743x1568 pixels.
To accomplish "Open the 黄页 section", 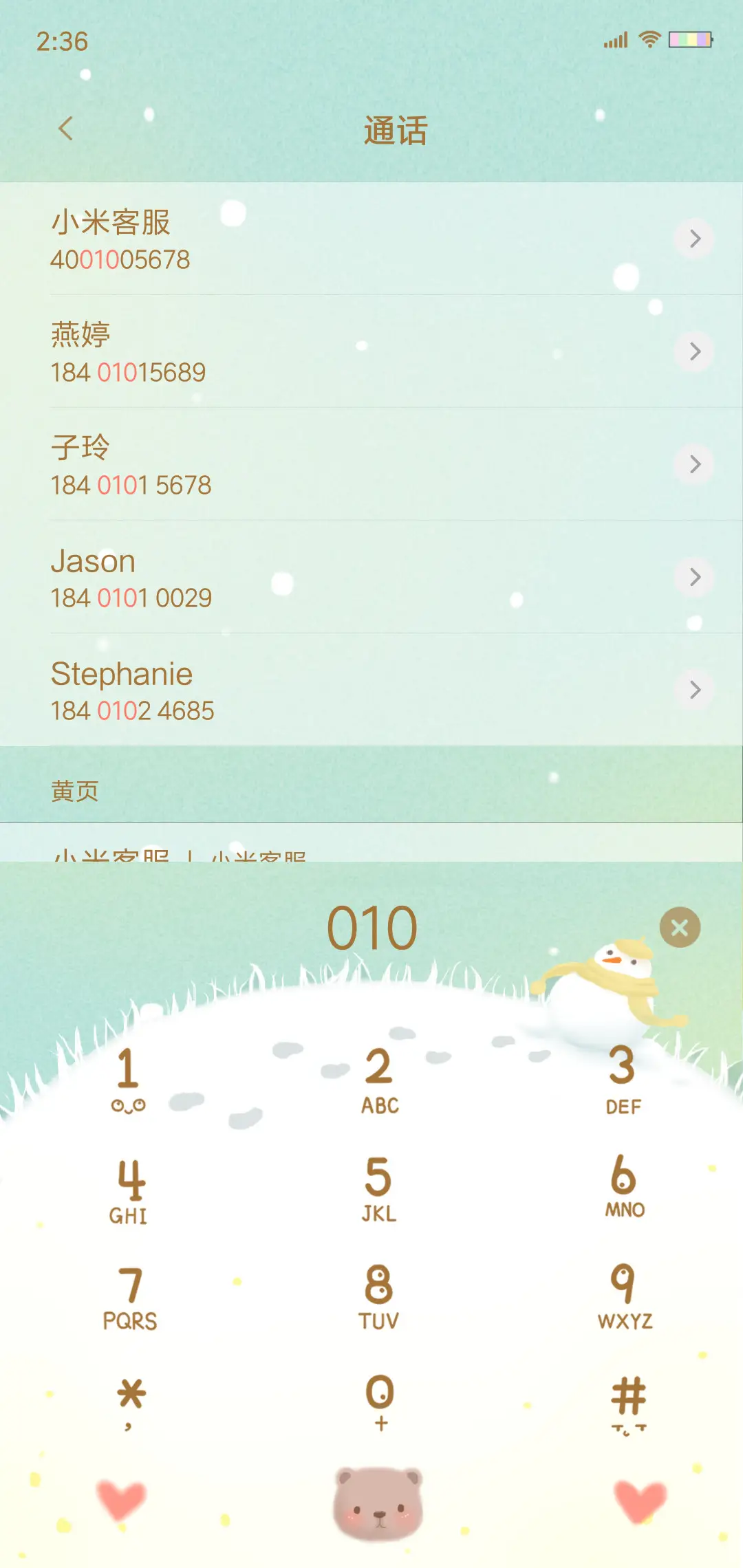I will pyautogui.click(x=74, y=790).
